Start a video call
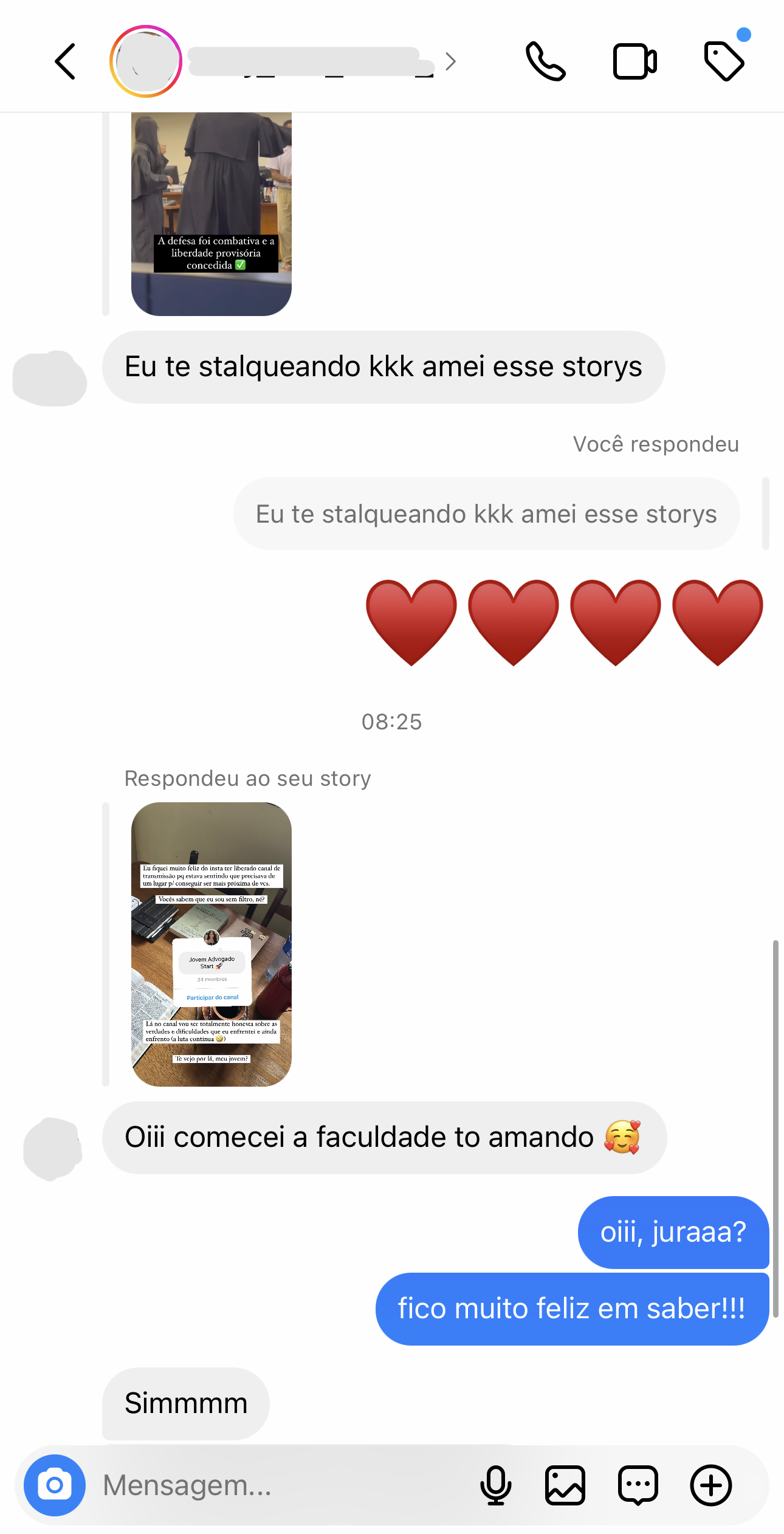This screenshot has height=1534, width=784. (x=634, y=61)
